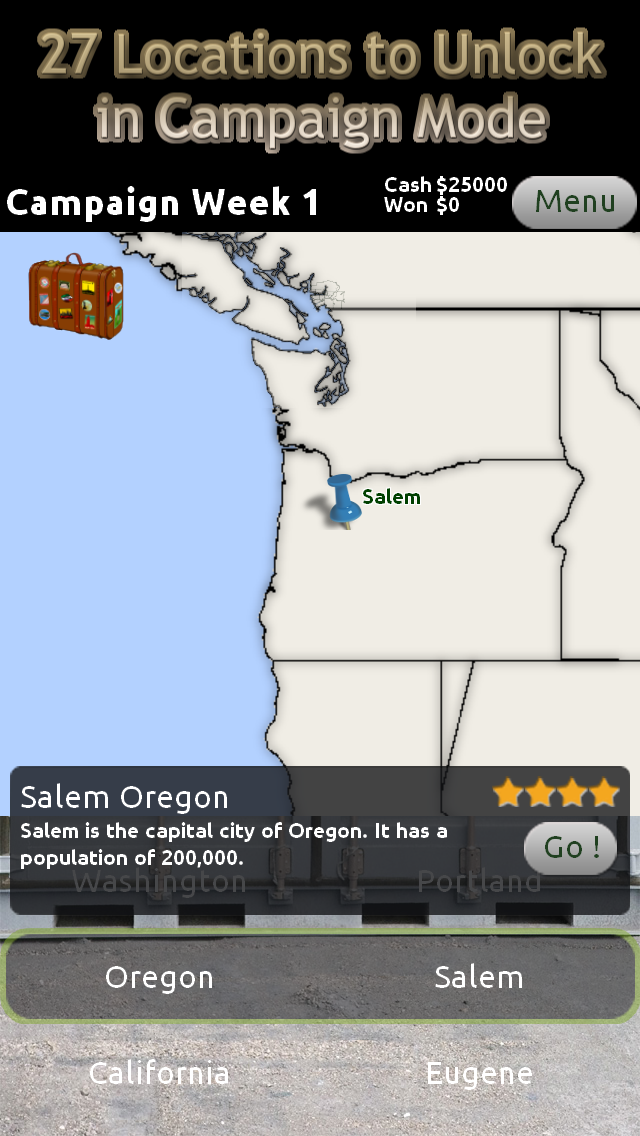Select Oregon in the state picker
640x1136 pixels.
click(x=159, y=977)
